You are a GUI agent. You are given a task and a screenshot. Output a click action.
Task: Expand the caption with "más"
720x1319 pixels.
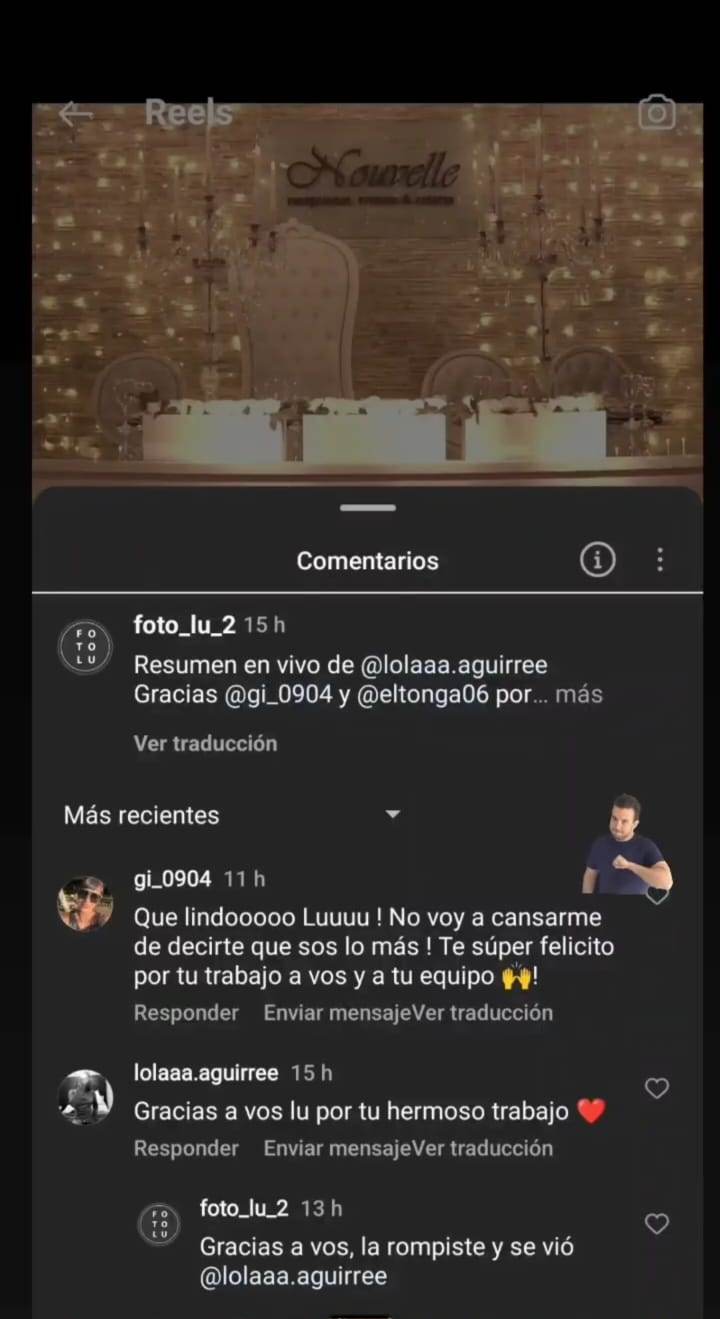tap(579, 695)
